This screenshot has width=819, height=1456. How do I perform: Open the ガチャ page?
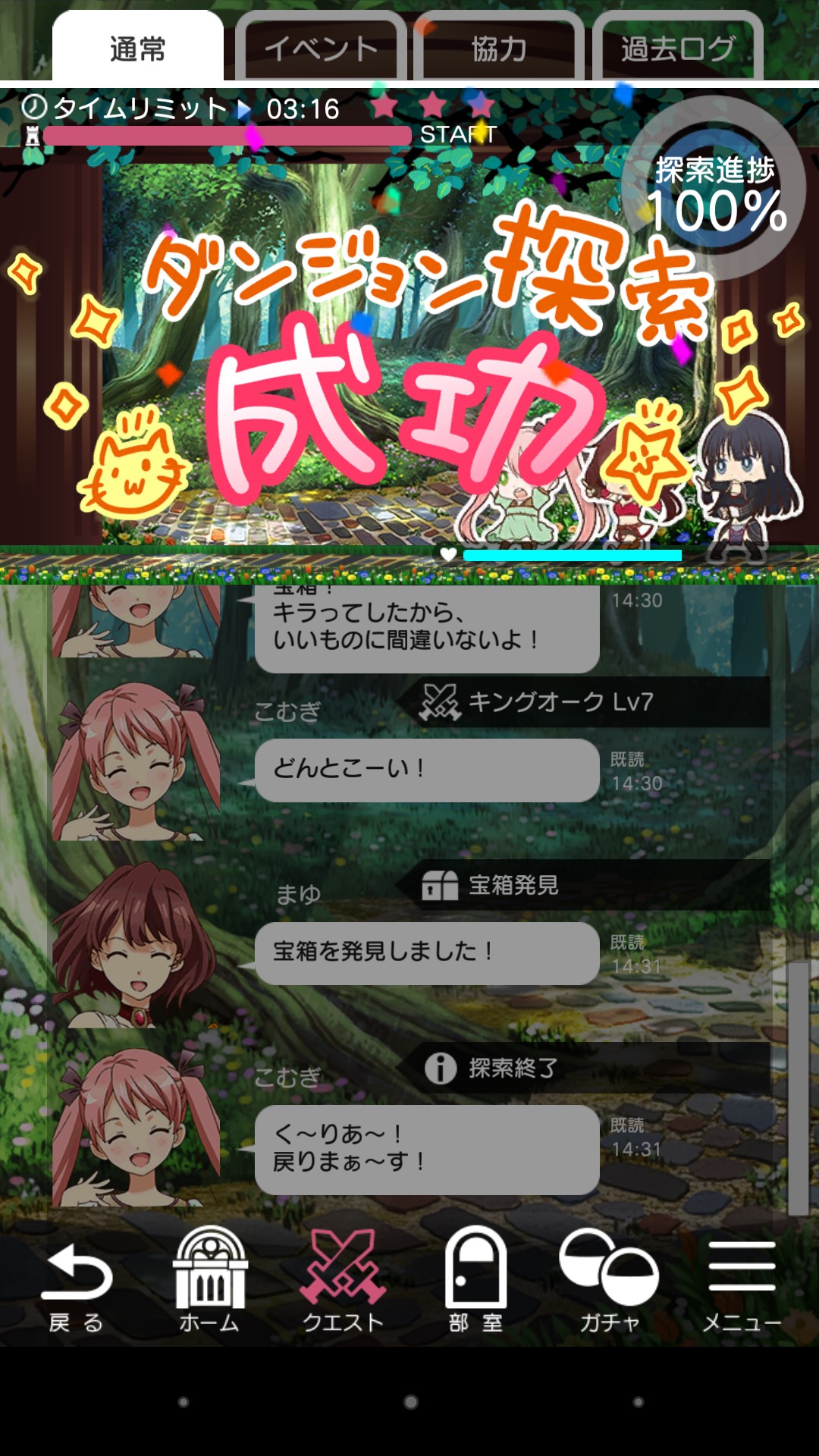(609, 1283)
